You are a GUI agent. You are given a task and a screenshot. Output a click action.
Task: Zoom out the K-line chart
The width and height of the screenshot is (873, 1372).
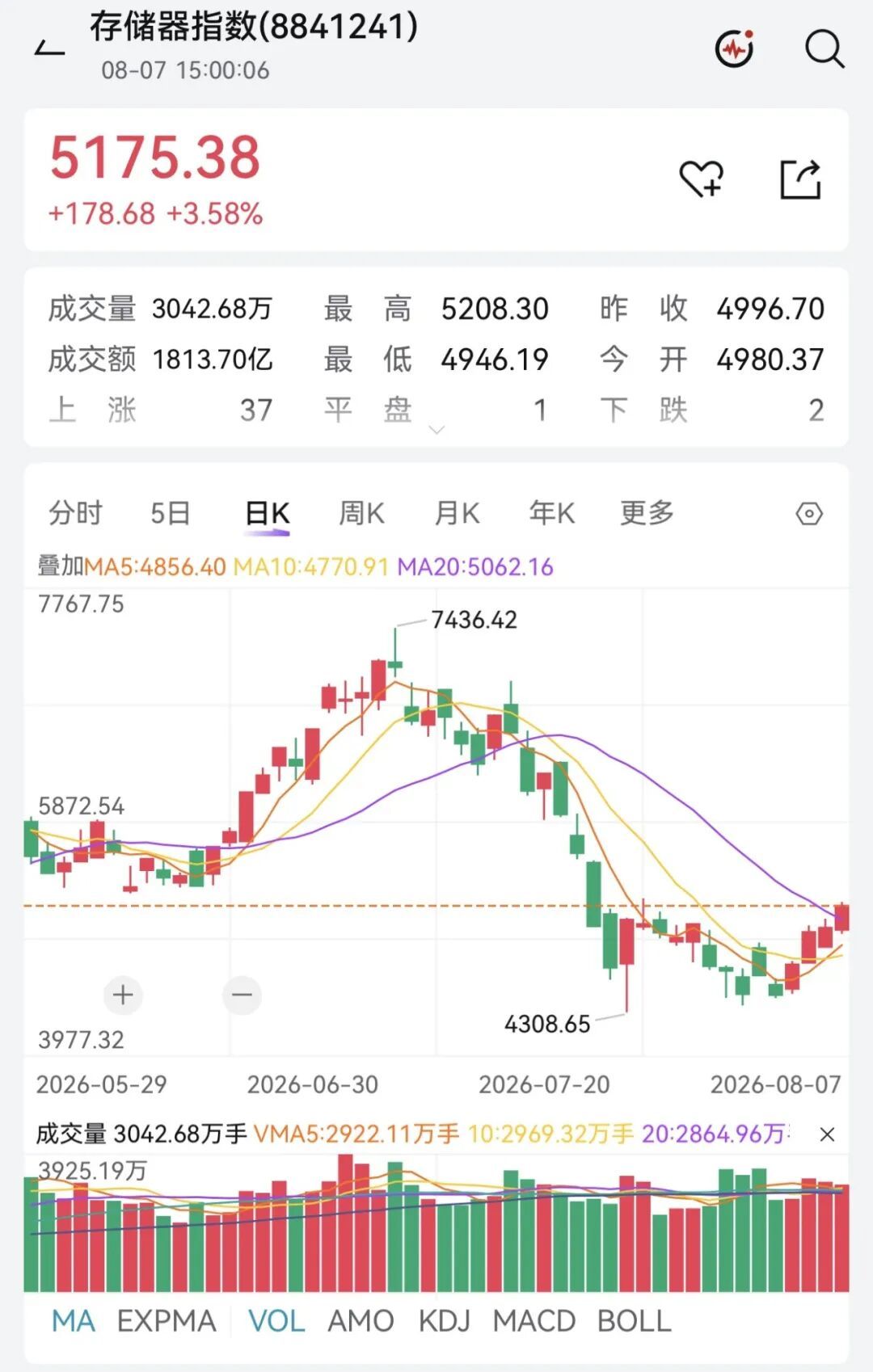[242, 995]
